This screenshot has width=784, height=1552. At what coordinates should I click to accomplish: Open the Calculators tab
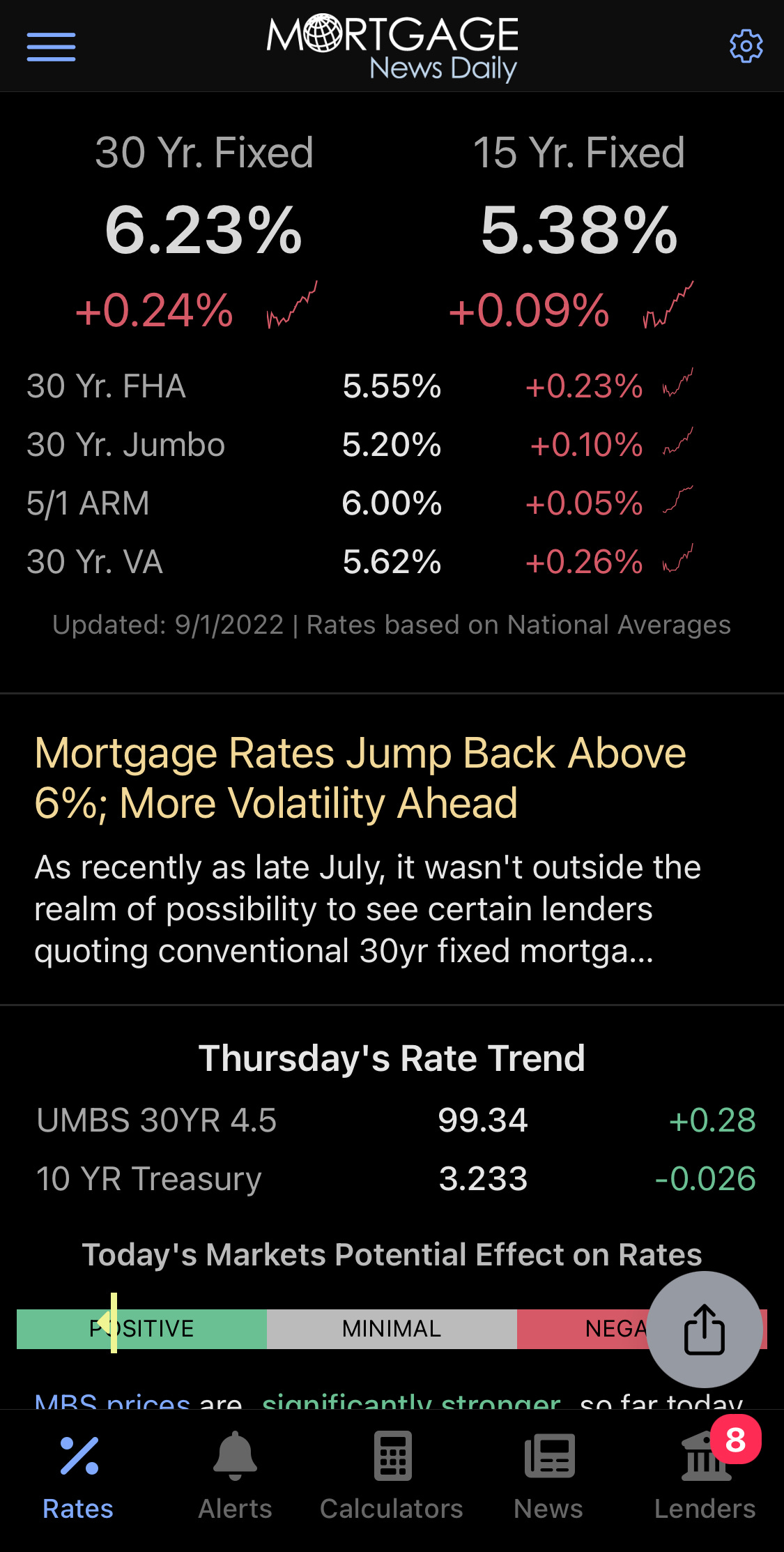pos(392,1476)
